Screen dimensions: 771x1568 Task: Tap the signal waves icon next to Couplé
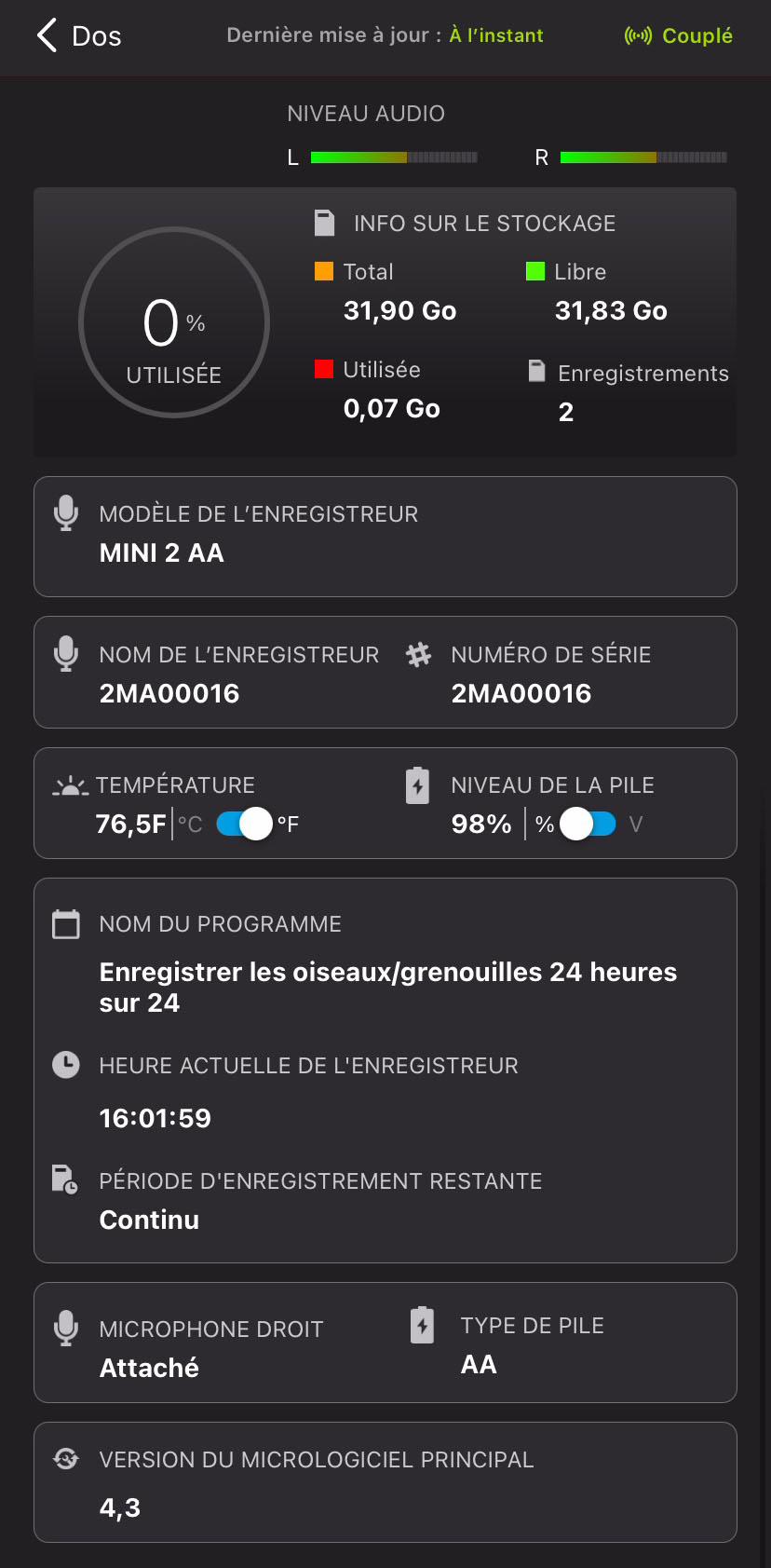click(637, 35)
